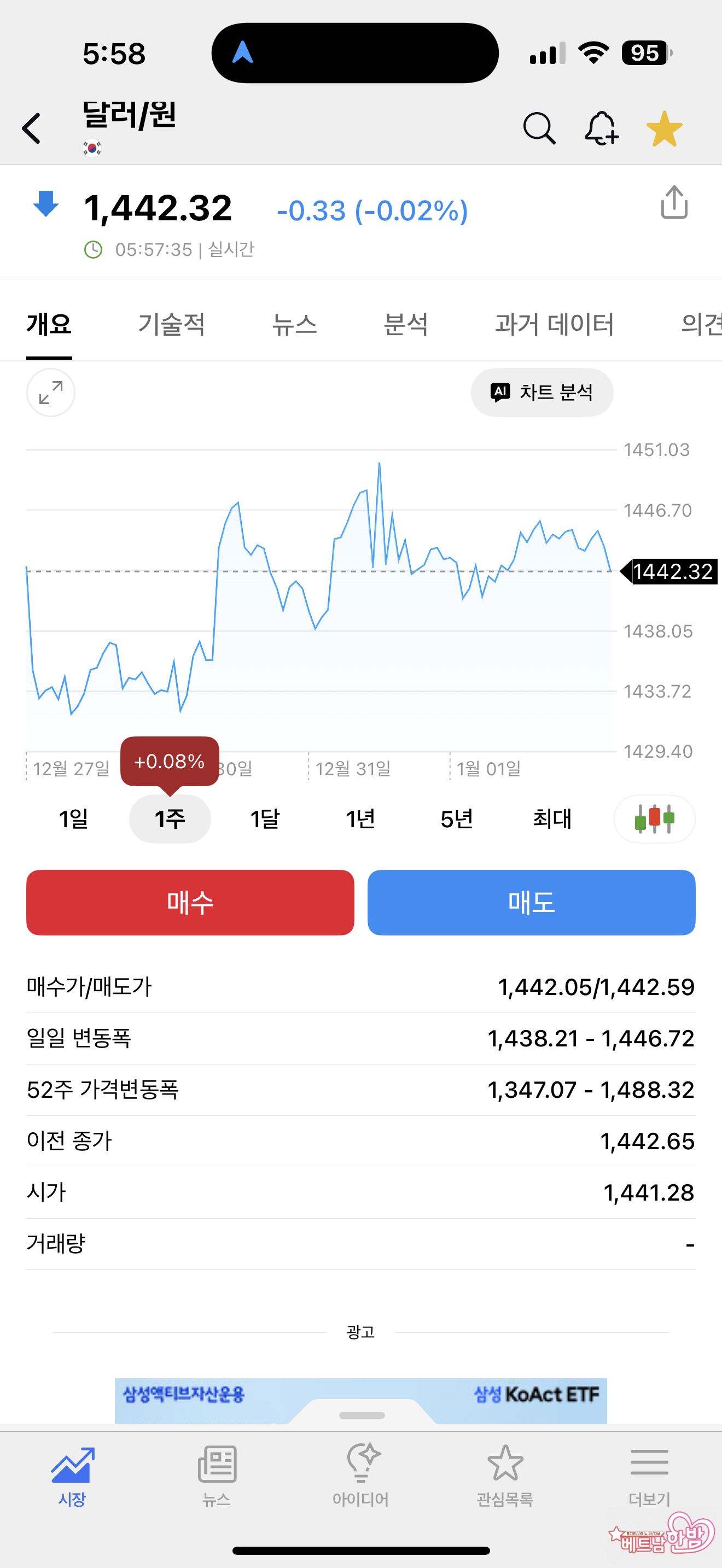
Task: Show the 최대 chart range
Action: point(552,818)
